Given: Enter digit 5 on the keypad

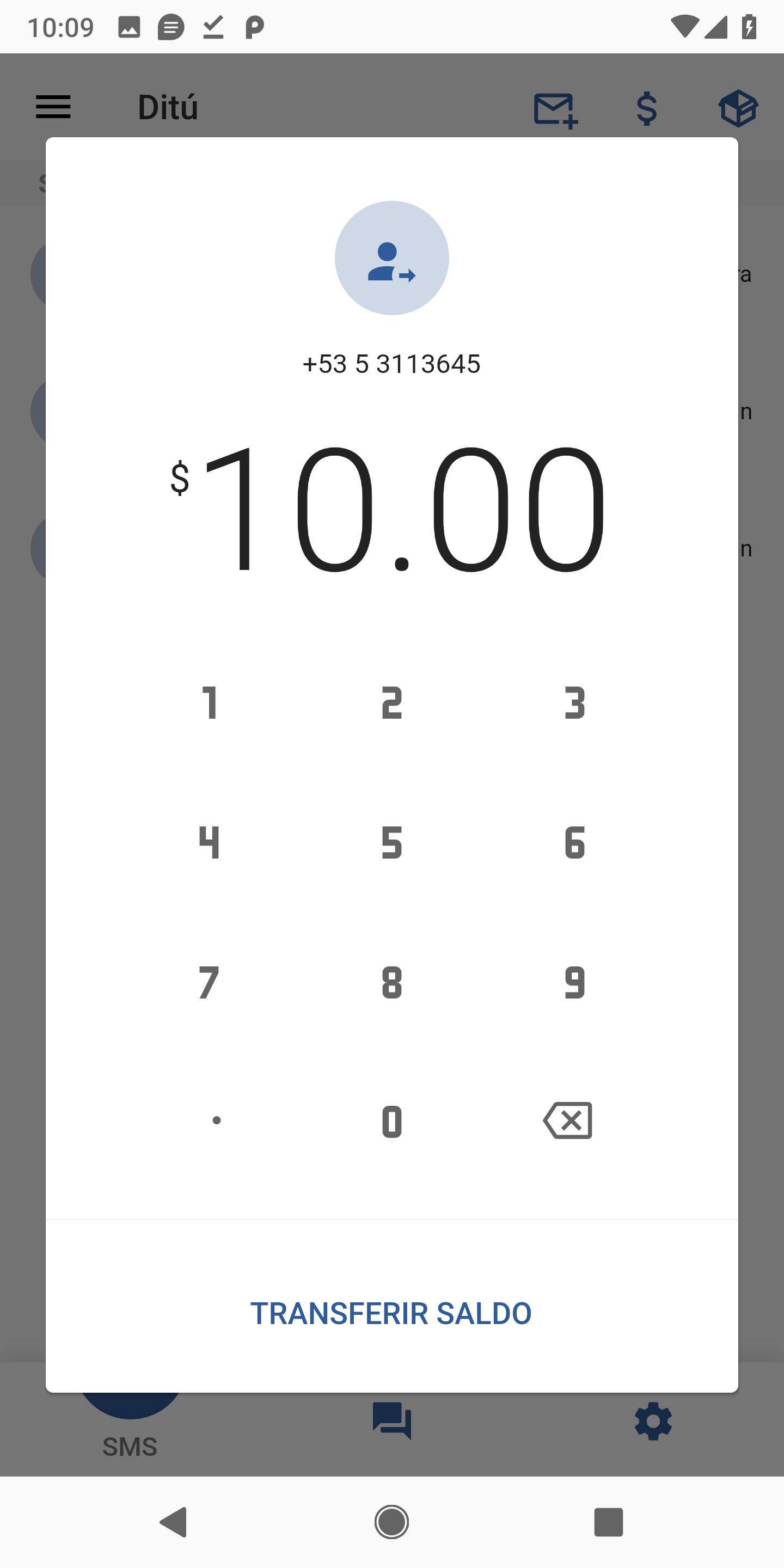Looking at the screenshot, I should click(391, 843).
